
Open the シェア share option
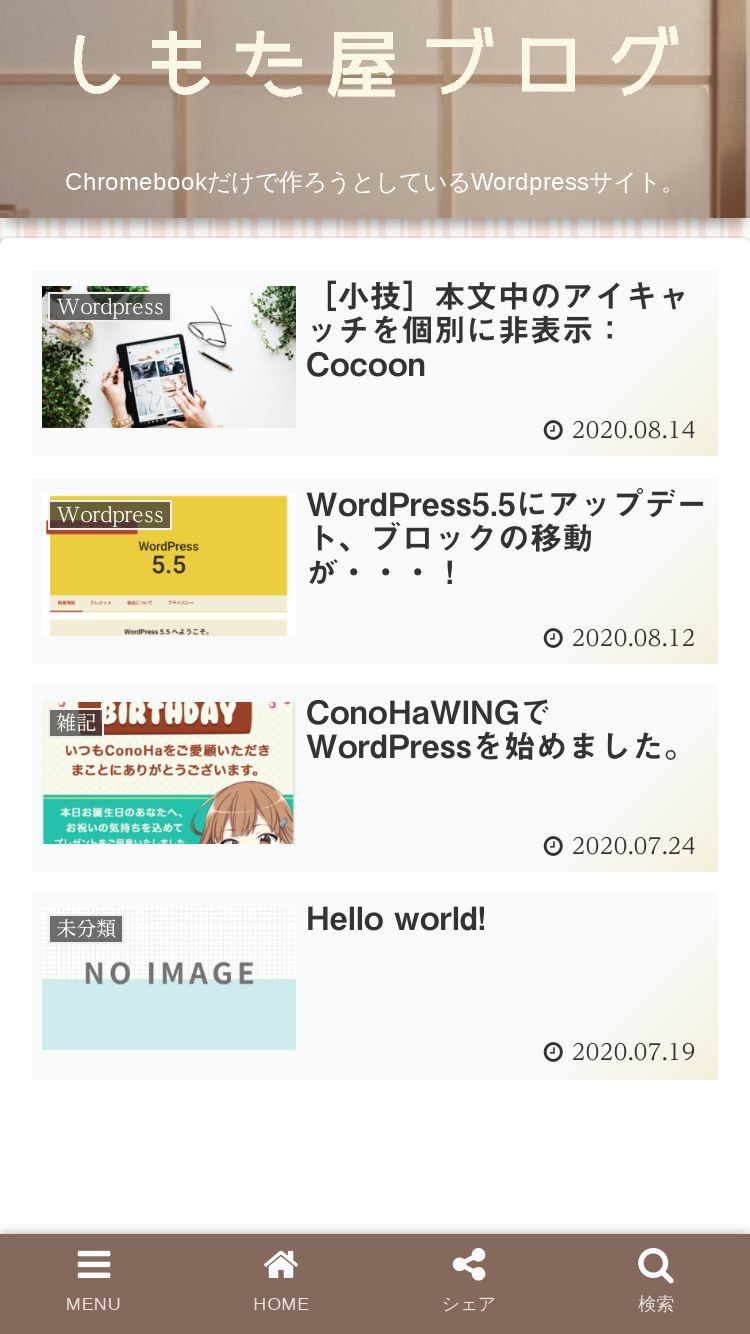point(468,1283)
